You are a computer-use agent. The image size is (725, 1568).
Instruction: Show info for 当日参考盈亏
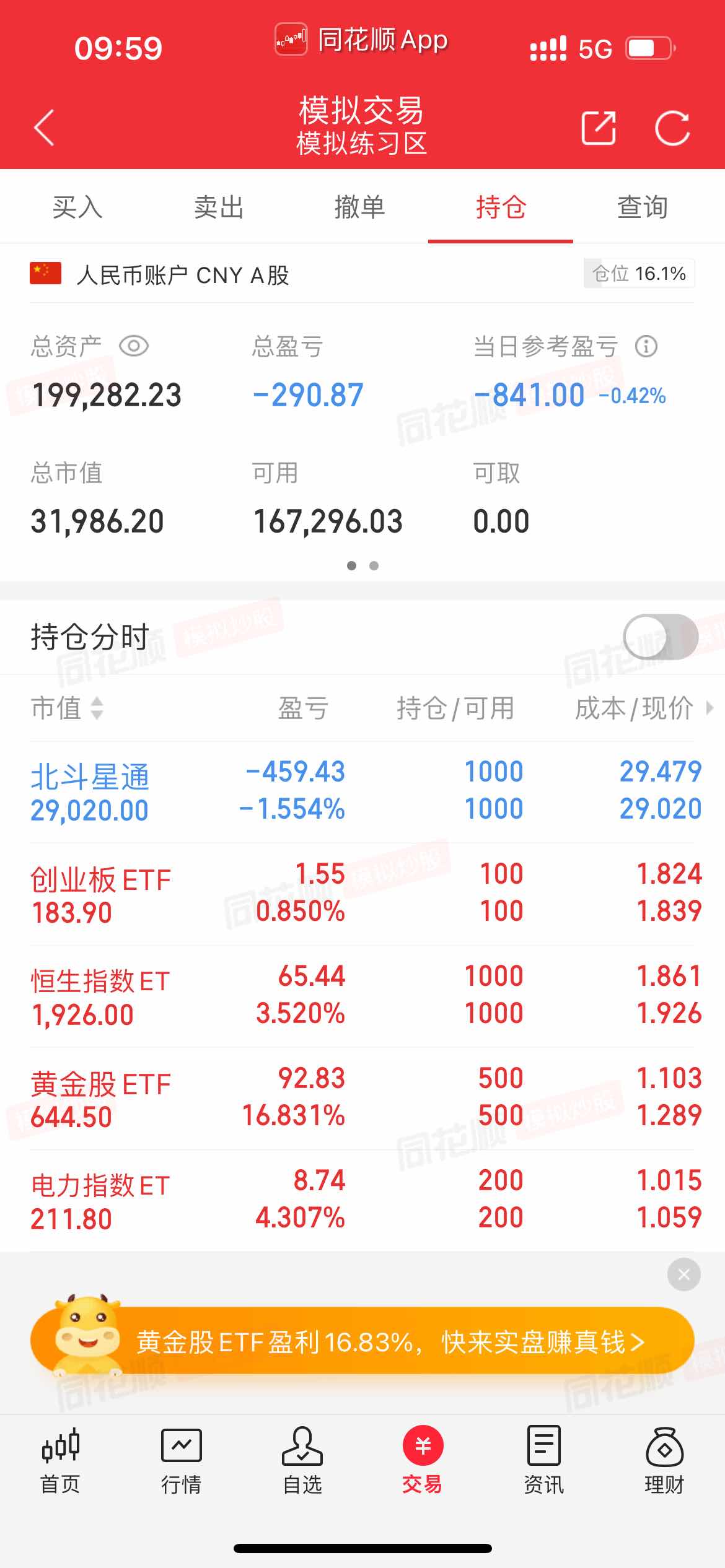646,346
